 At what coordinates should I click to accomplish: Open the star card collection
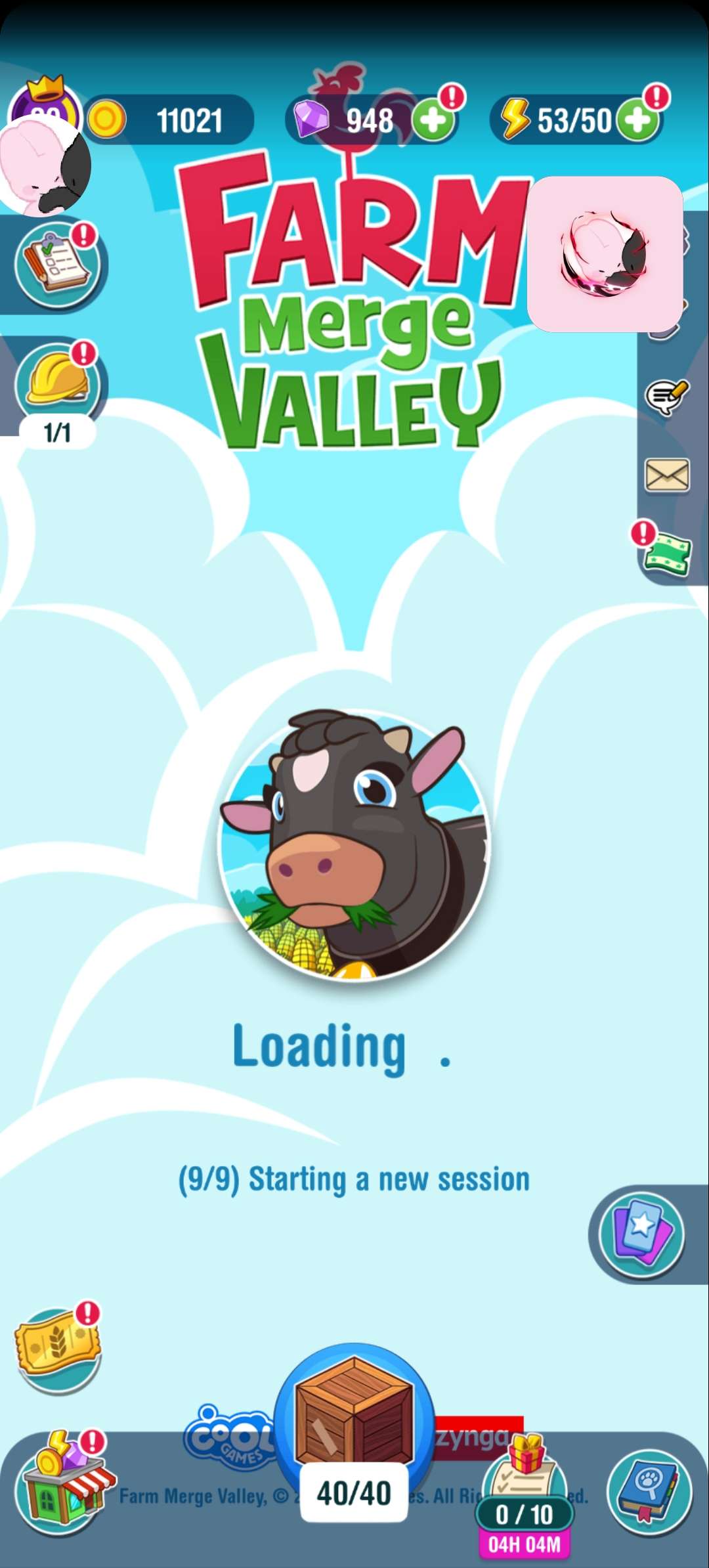(642, 1234)
